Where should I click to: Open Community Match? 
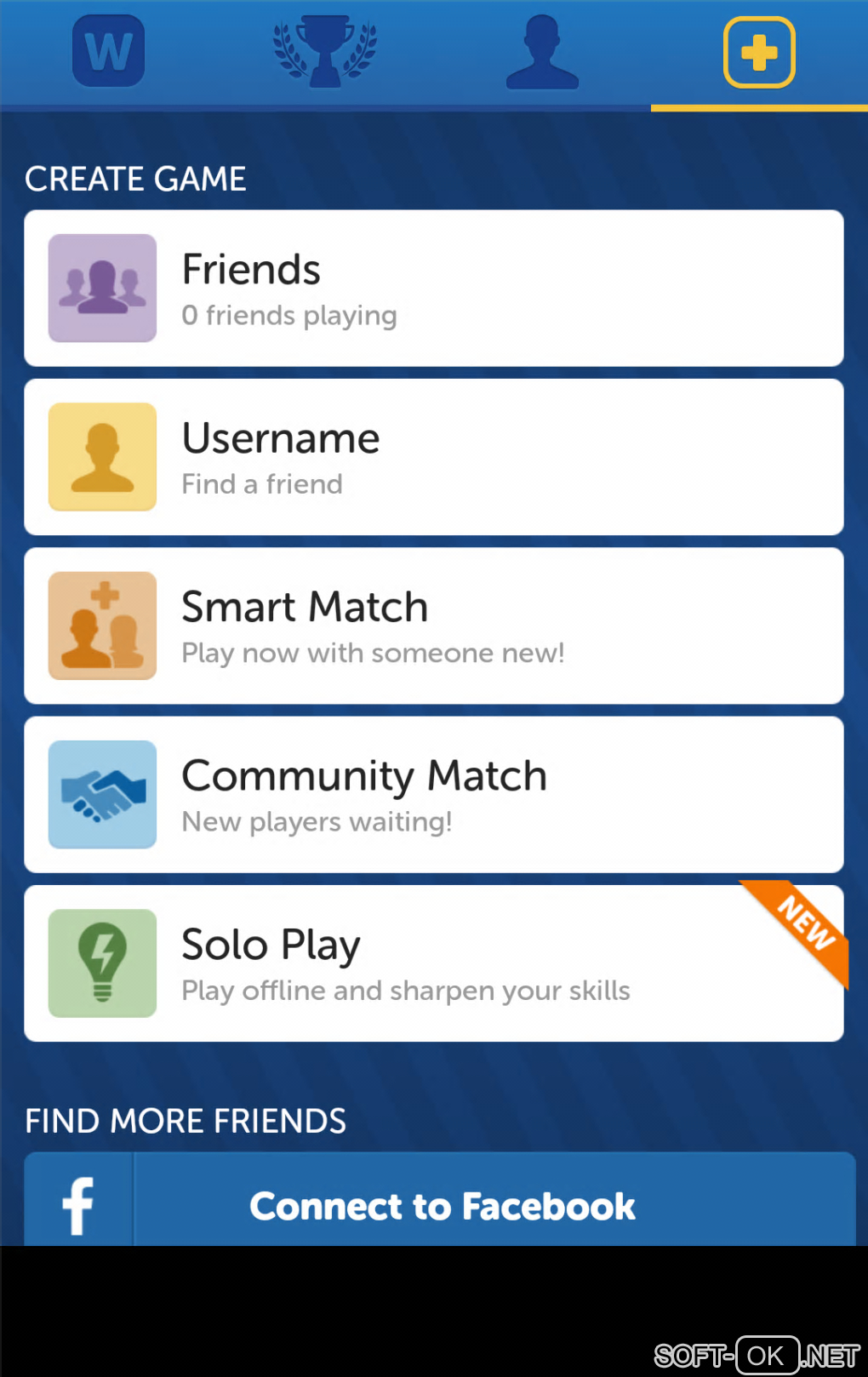click(x=434, y=794)
